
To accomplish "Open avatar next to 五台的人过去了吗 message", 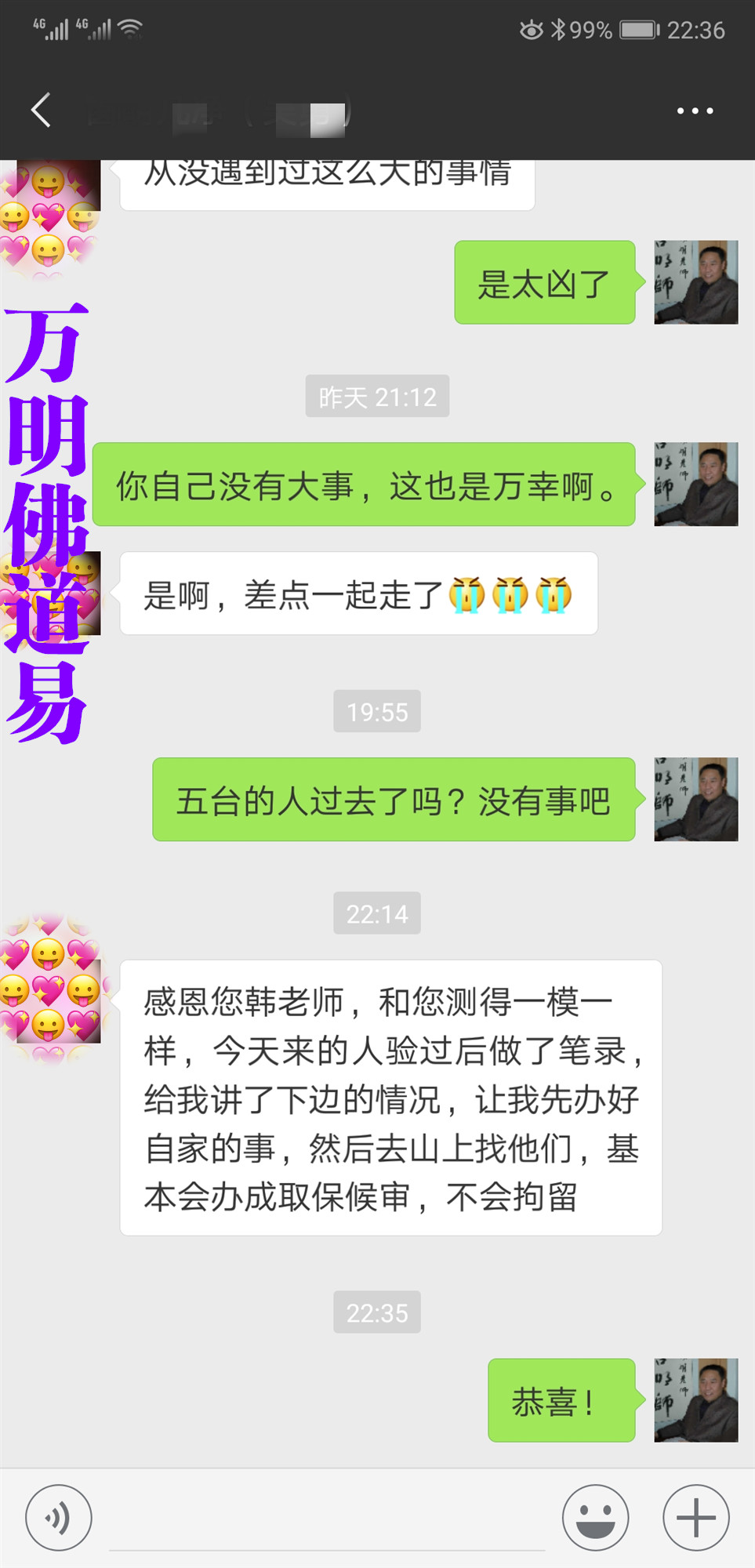I will click(x=695, y=799).
